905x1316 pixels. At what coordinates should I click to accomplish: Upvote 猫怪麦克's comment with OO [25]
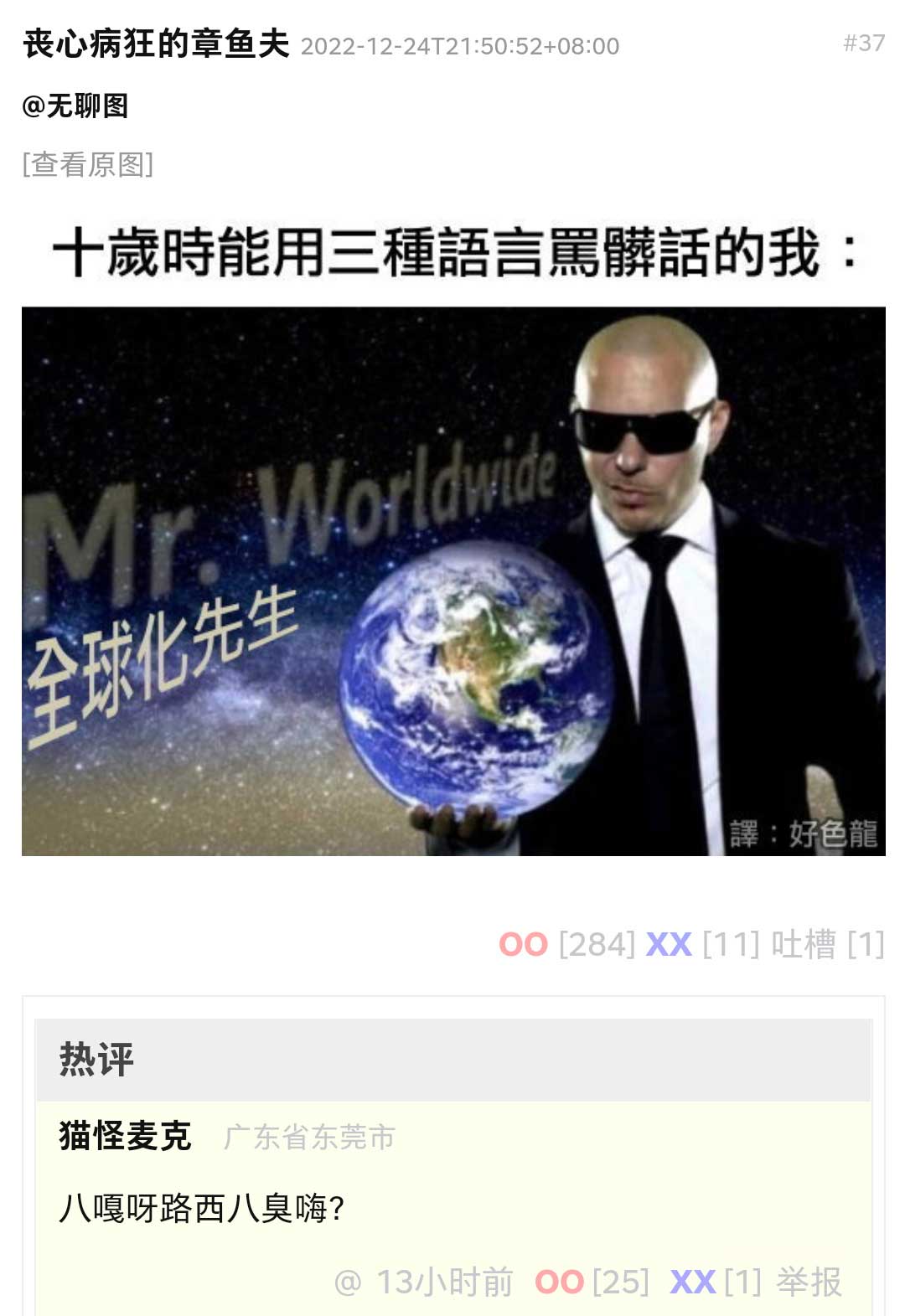point(559,1282)
